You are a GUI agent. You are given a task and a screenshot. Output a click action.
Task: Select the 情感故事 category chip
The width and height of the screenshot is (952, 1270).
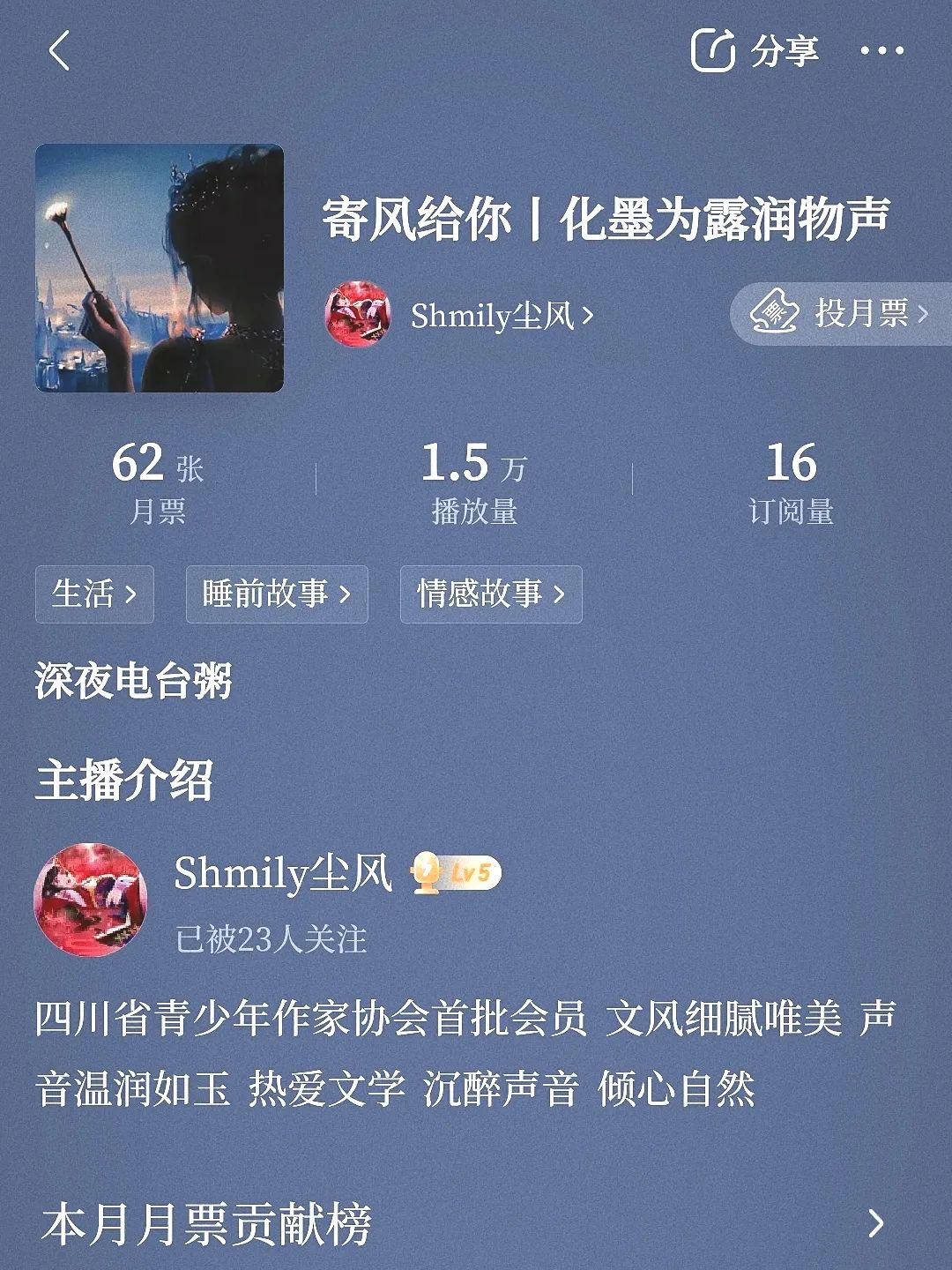491,594
